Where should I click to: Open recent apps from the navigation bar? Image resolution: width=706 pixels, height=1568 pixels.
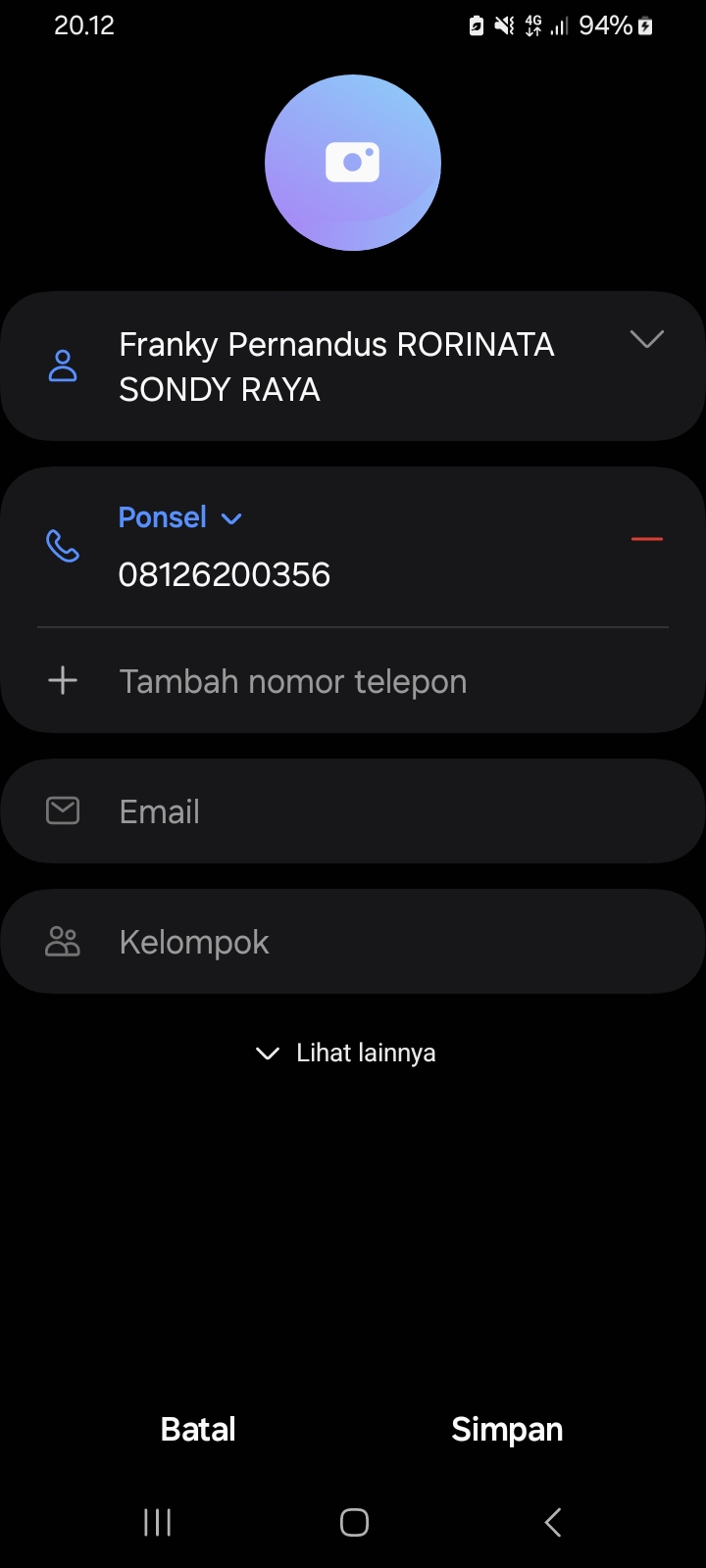coord(157,1522)
